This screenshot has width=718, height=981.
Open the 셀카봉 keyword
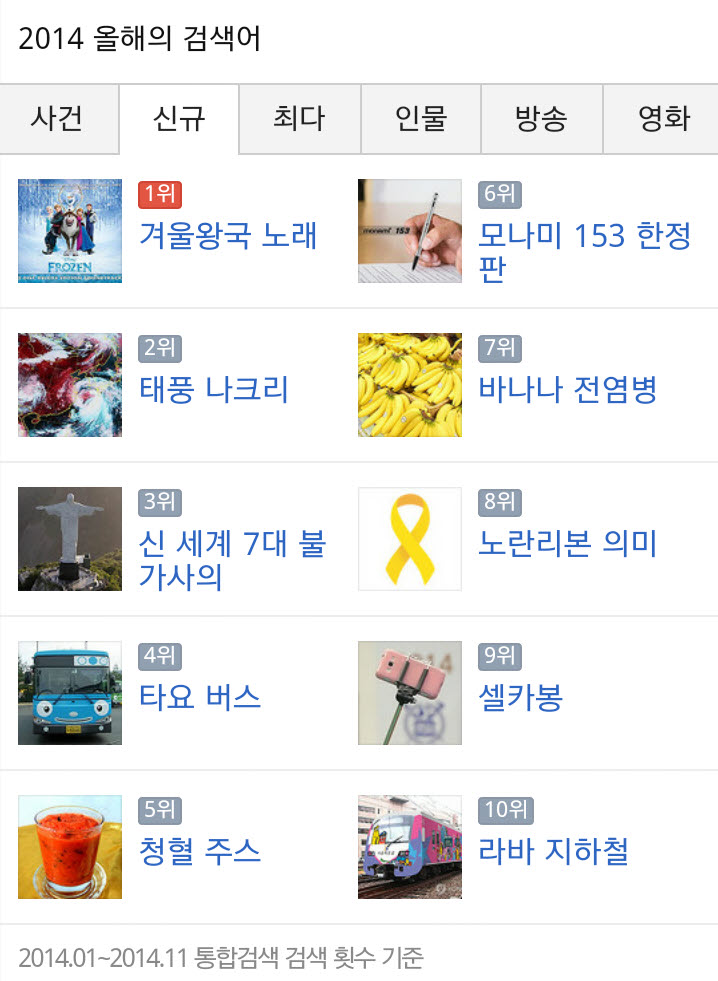click(x=520, y=697)
